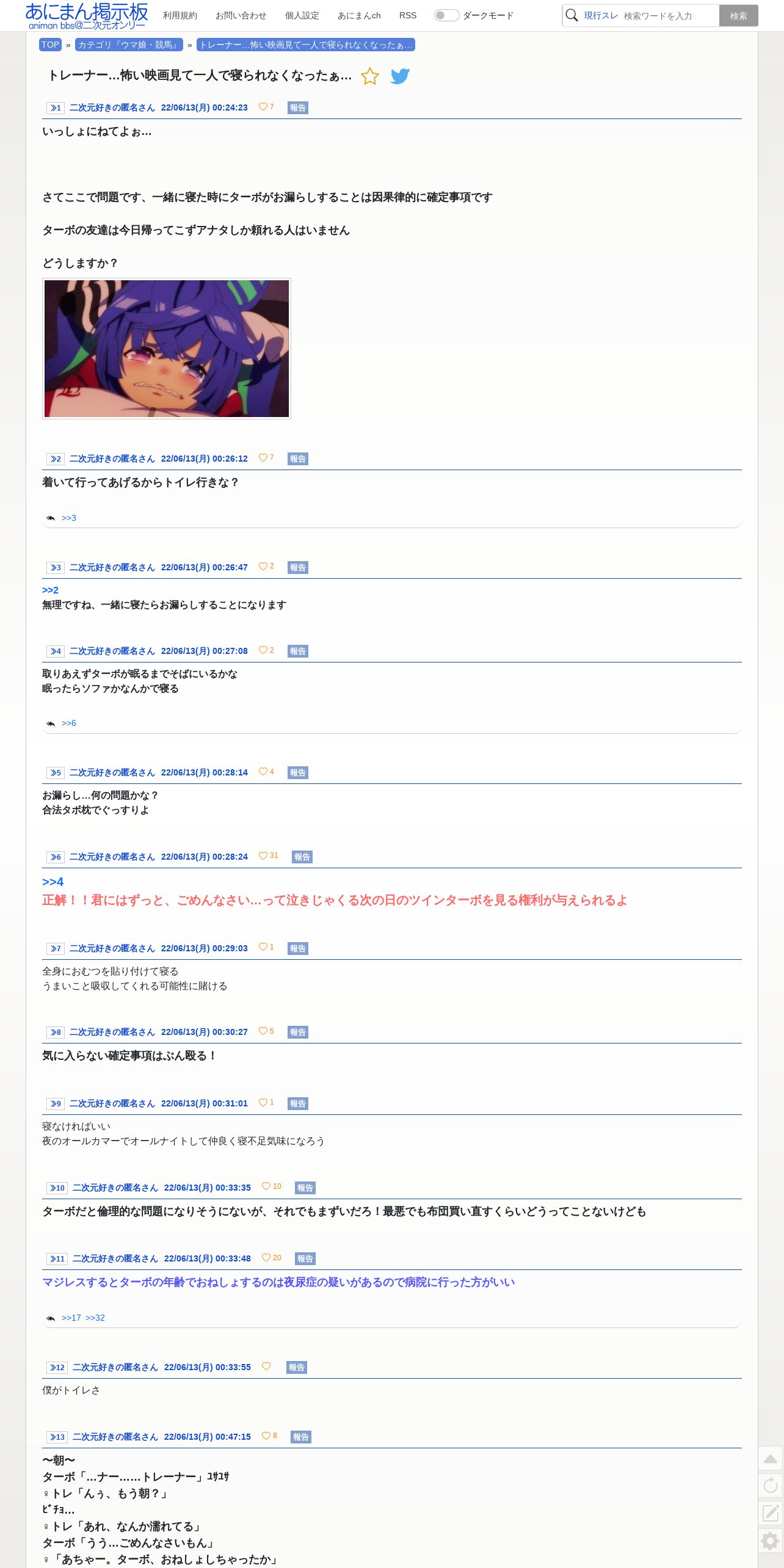Write a new reply with the pencil icon
The height and width of the screenshot is (1568, 784).
[x=771, y=1513]
